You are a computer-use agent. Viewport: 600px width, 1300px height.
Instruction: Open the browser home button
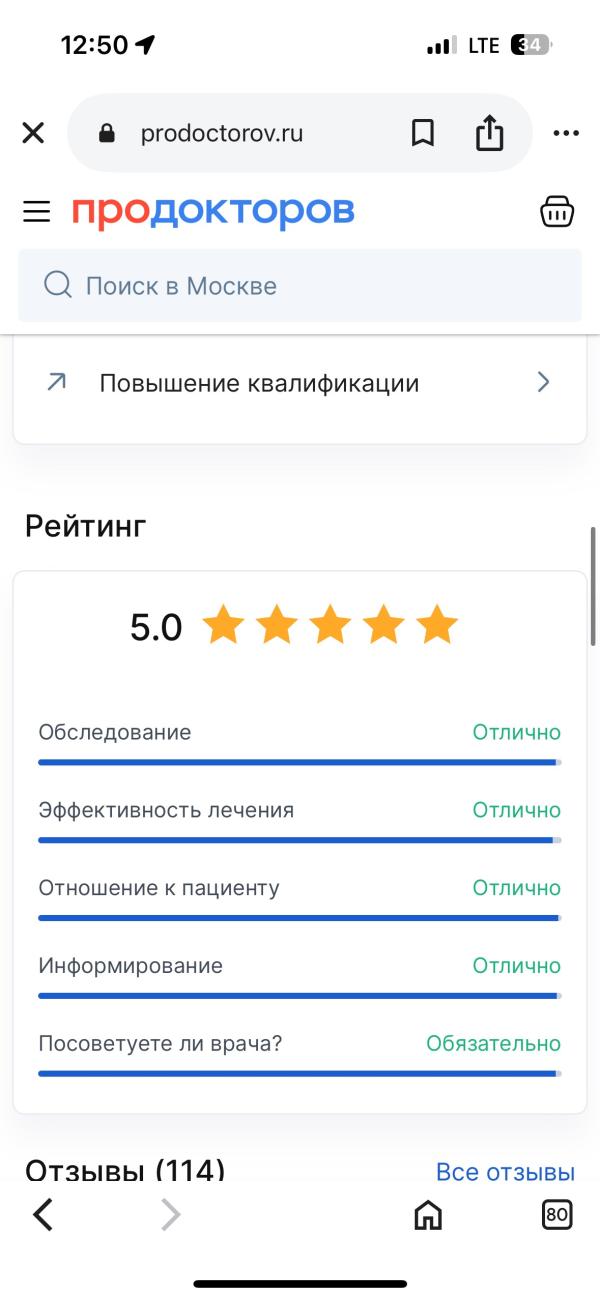[428, 1215]
